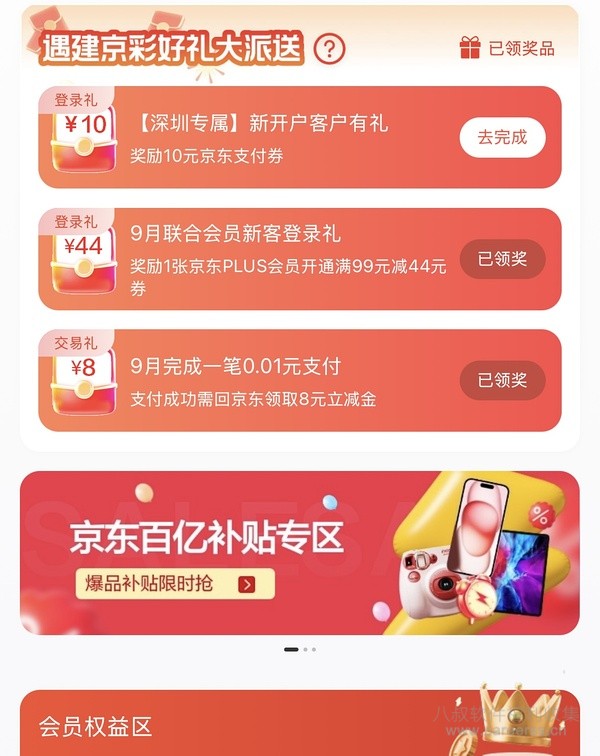600x756 pixels.
Task: Open the question mark help icon
Action: coord(329,48)
